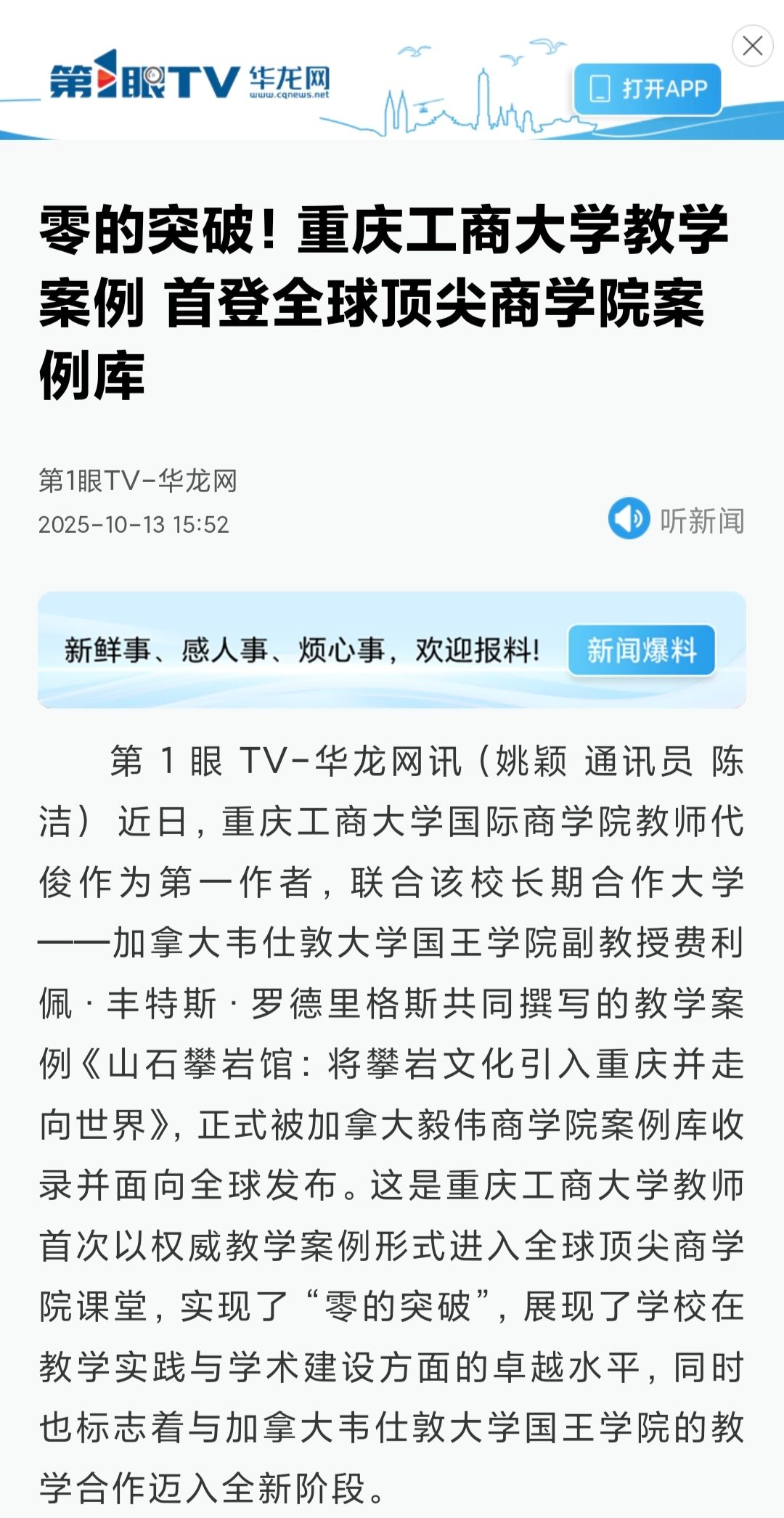This screenshot has width=784, height=1518.
Task: Listen to the news via 听新闻
Action: [677, 519]
